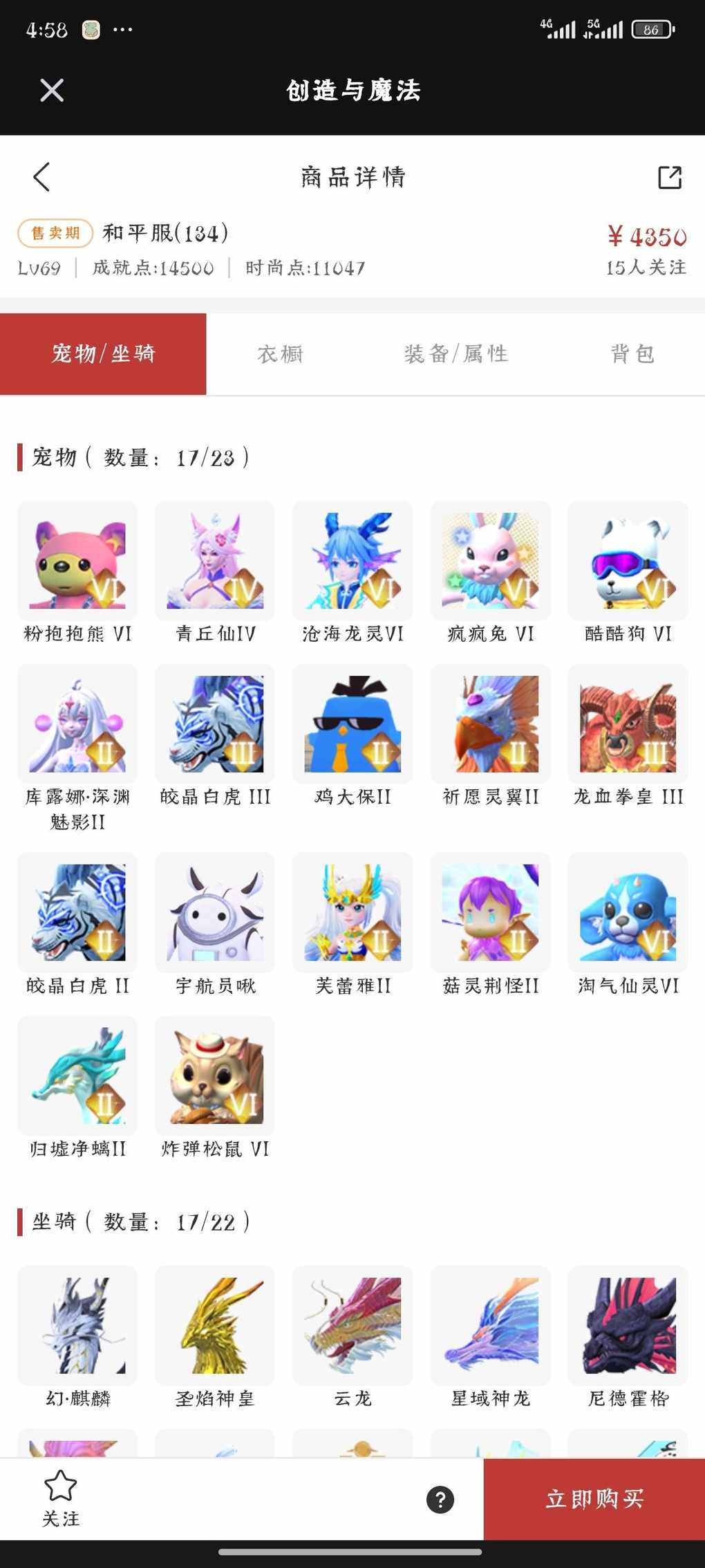This screenshot has width=705, height=1568.
Task: Select the 背包 tab
Action: [632, 354]
